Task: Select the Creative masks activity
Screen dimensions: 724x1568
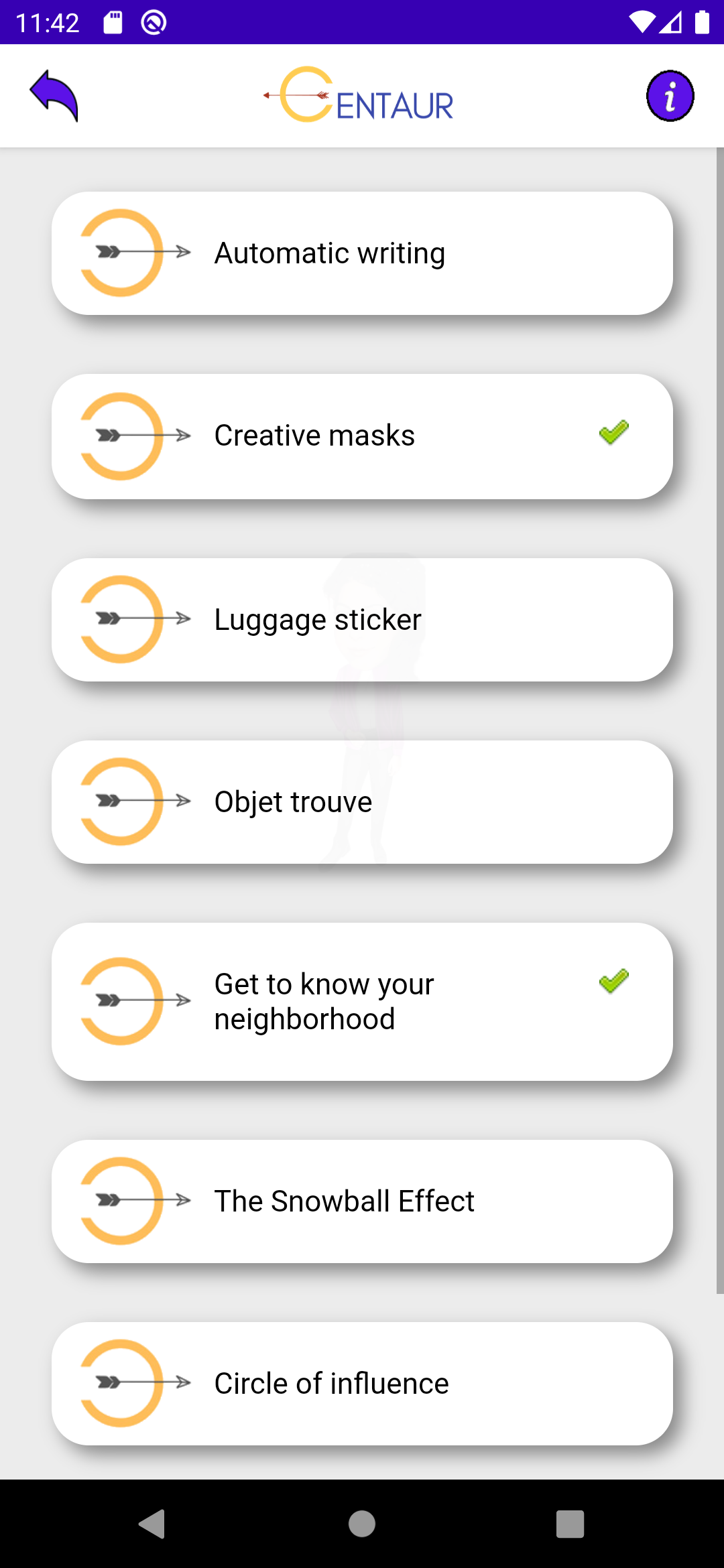Action: click(x=362, y=436)
